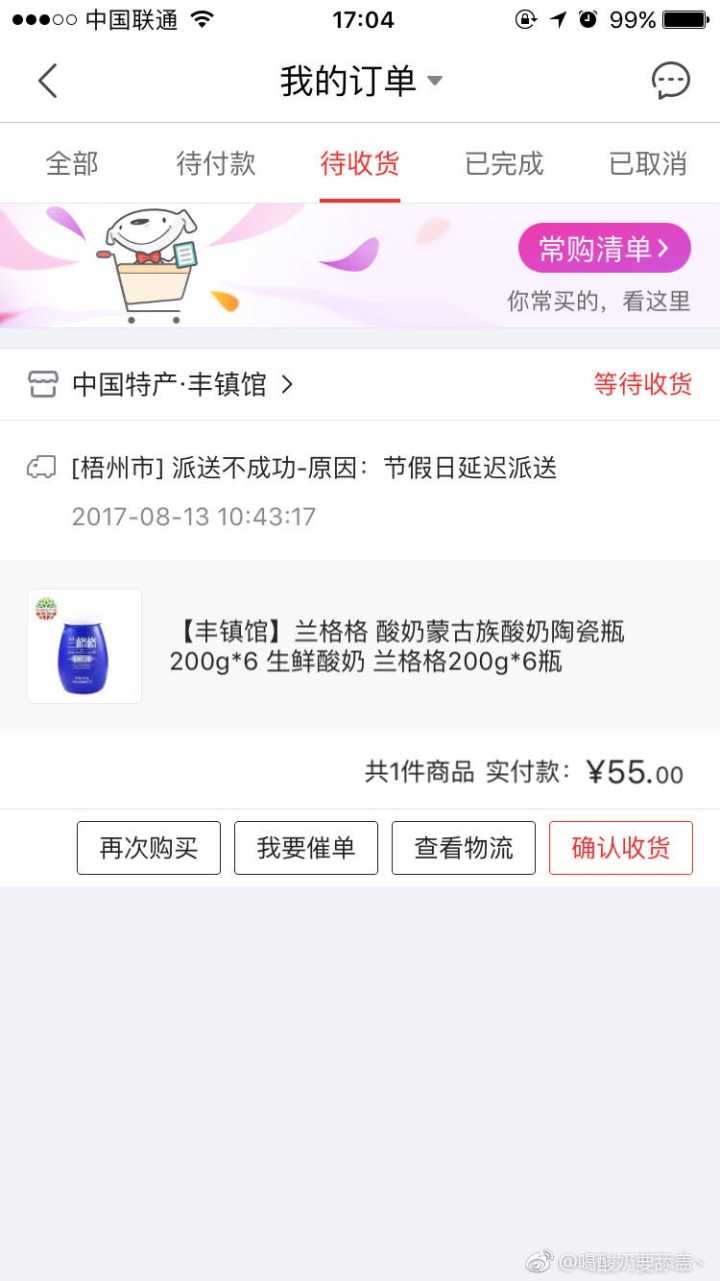Tap 我要催单 to urge the order

point(306,848)
